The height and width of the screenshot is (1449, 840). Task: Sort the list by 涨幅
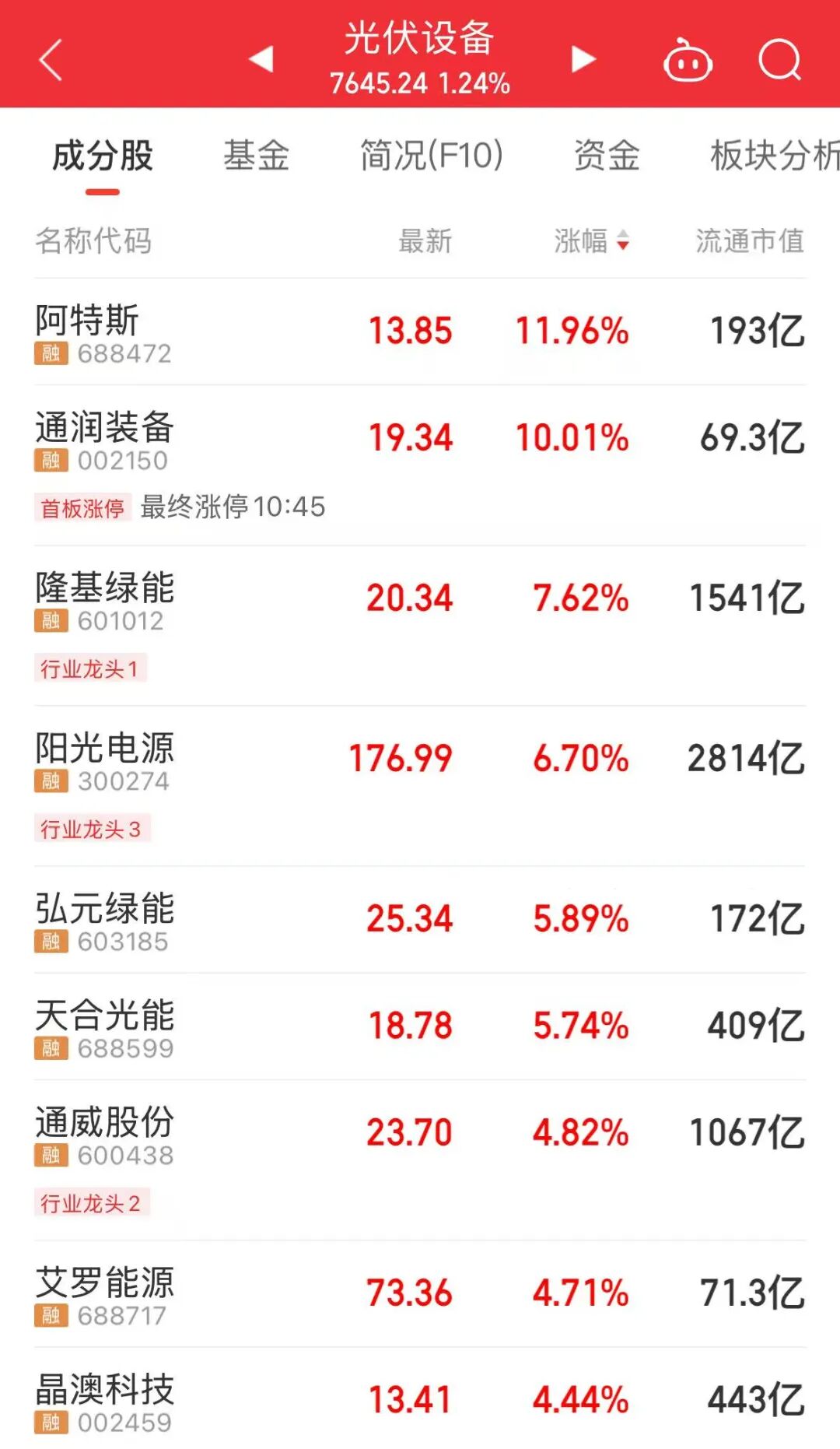click(592, 241)
